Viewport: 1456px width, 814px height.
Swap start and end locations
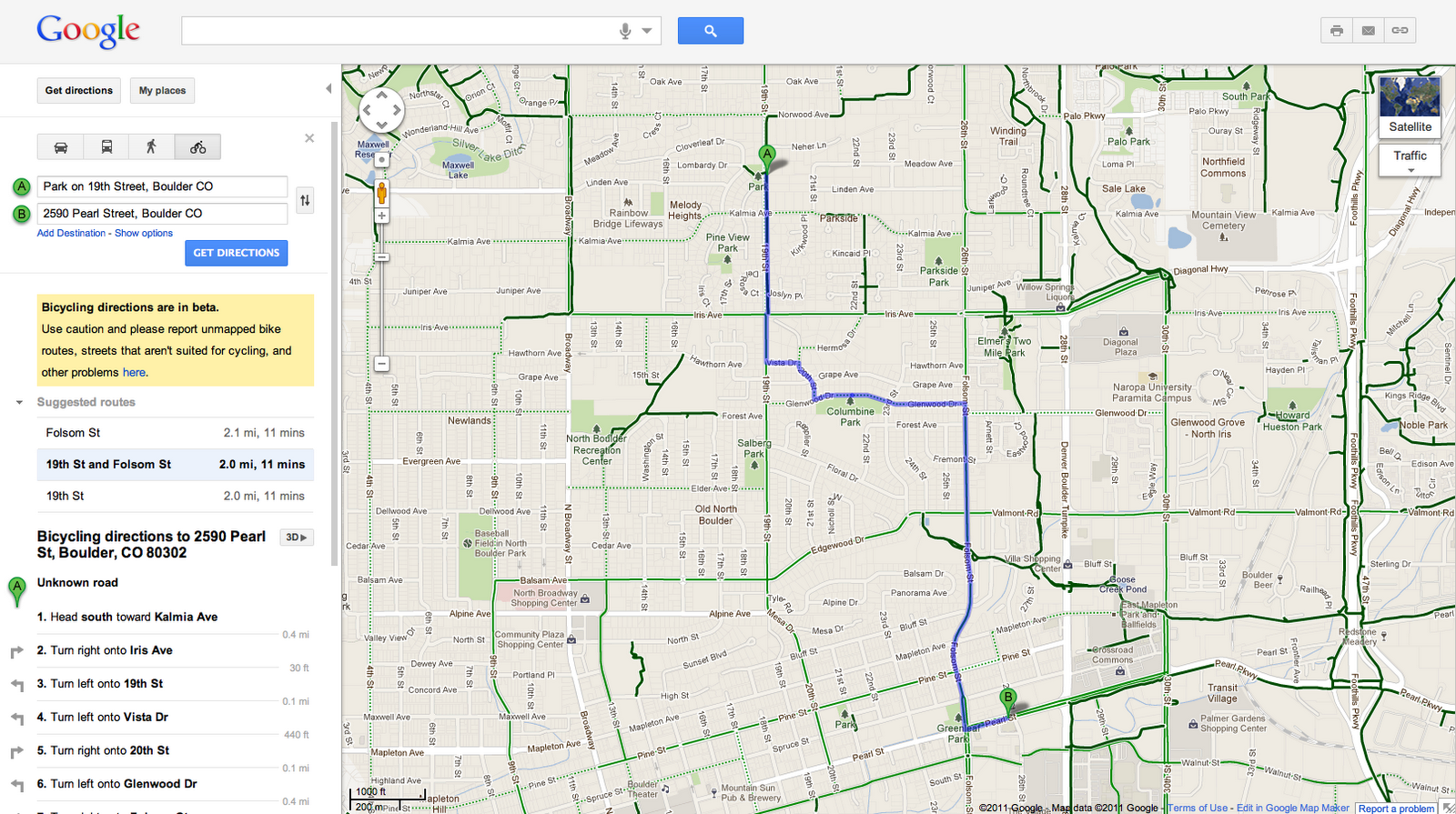305,200
